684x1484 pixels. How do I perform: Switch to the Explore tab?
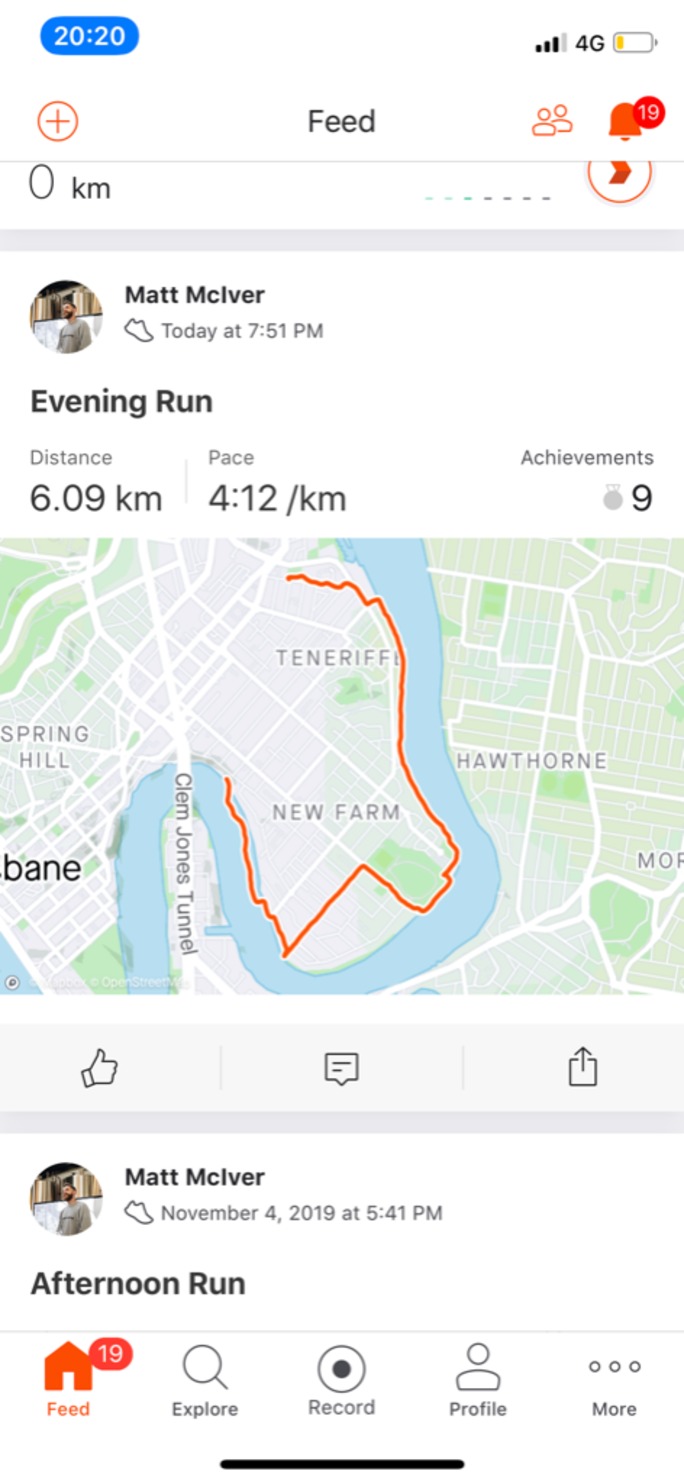pos(205,1381)
